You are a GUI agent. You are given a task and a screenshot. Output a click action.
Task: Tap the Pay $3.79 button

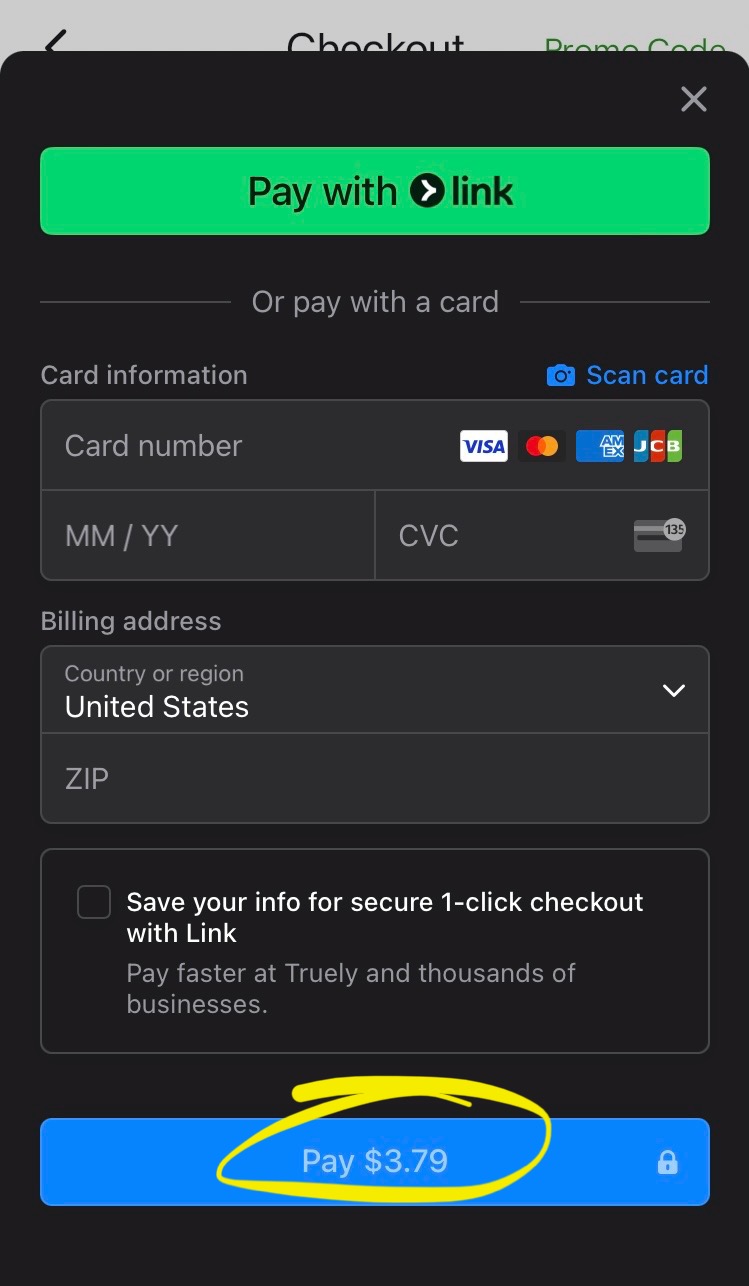click(x=375, y=1161)
